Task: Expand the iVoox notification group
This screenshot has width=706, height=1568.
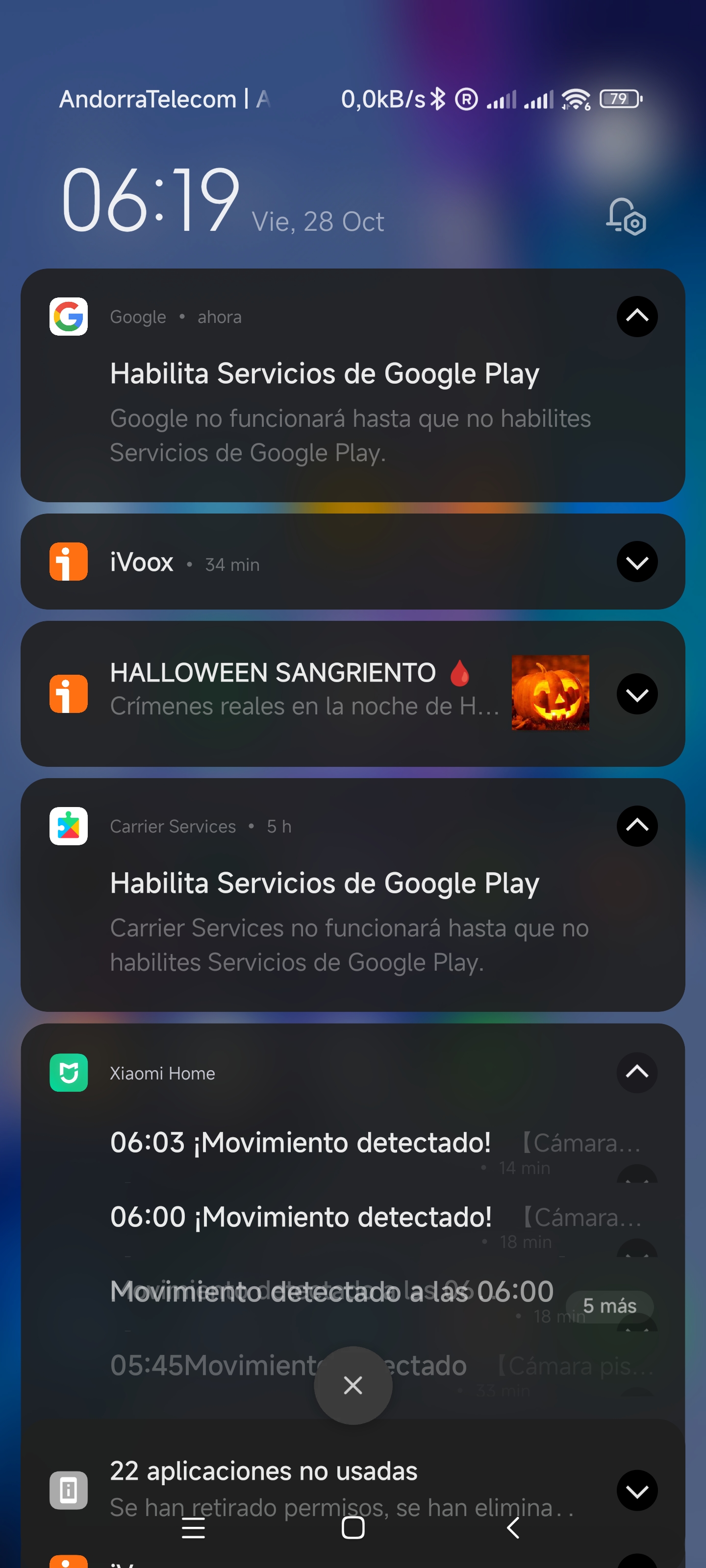Action: coord(636,561)
